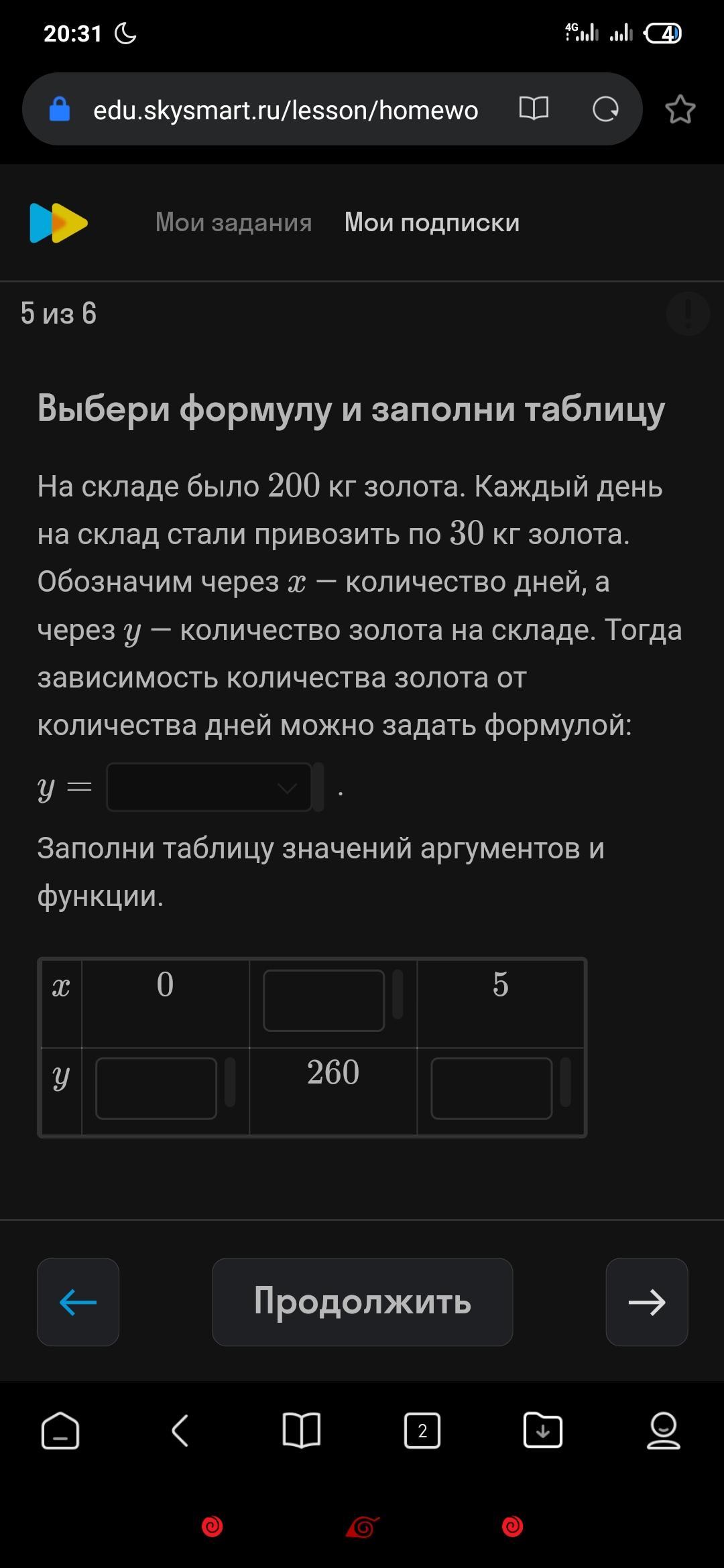Select the y input field under x = 5
Viewport: 724px width, 1568px height.
click(x=491, y=1088)
